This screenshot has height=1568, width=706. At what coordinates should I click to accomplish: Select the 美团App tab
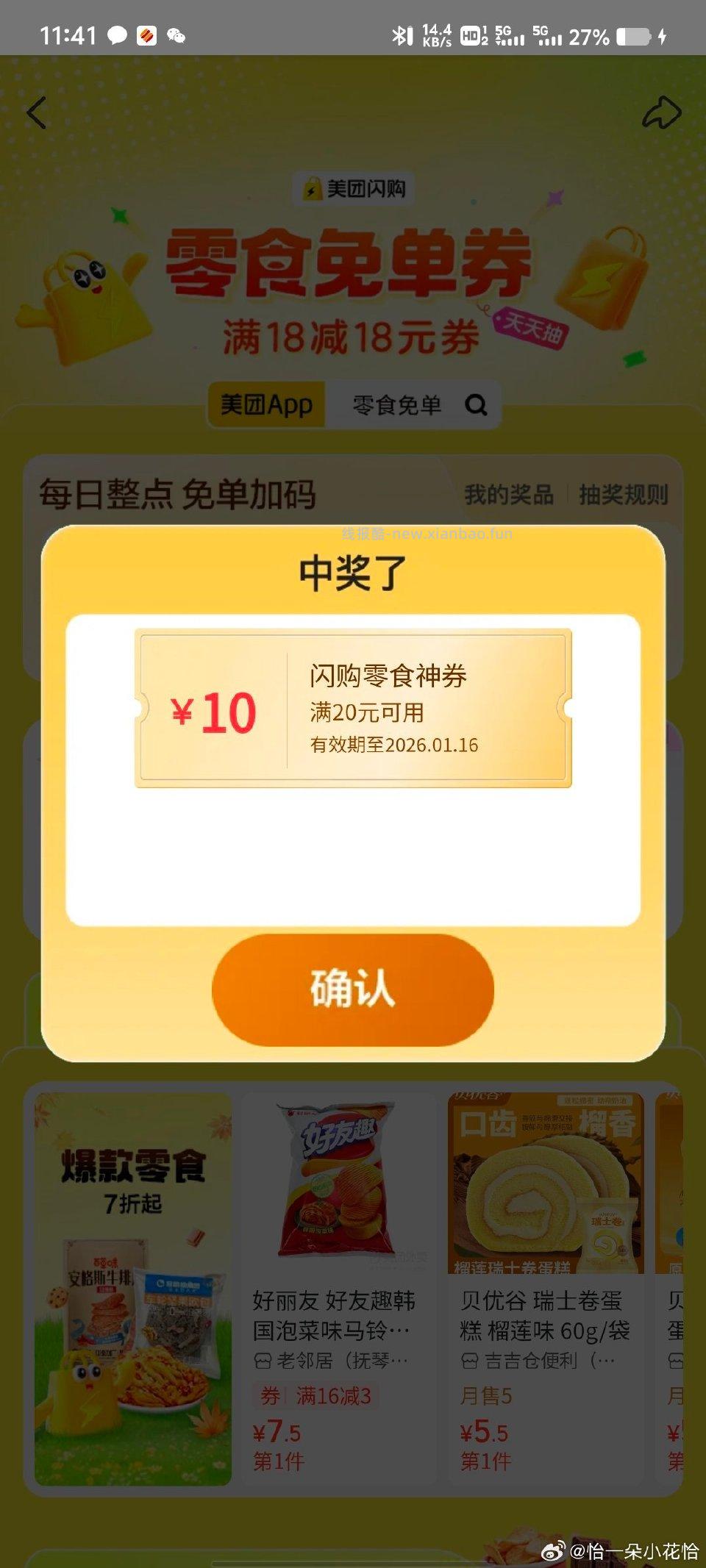[x=267, y=403]
